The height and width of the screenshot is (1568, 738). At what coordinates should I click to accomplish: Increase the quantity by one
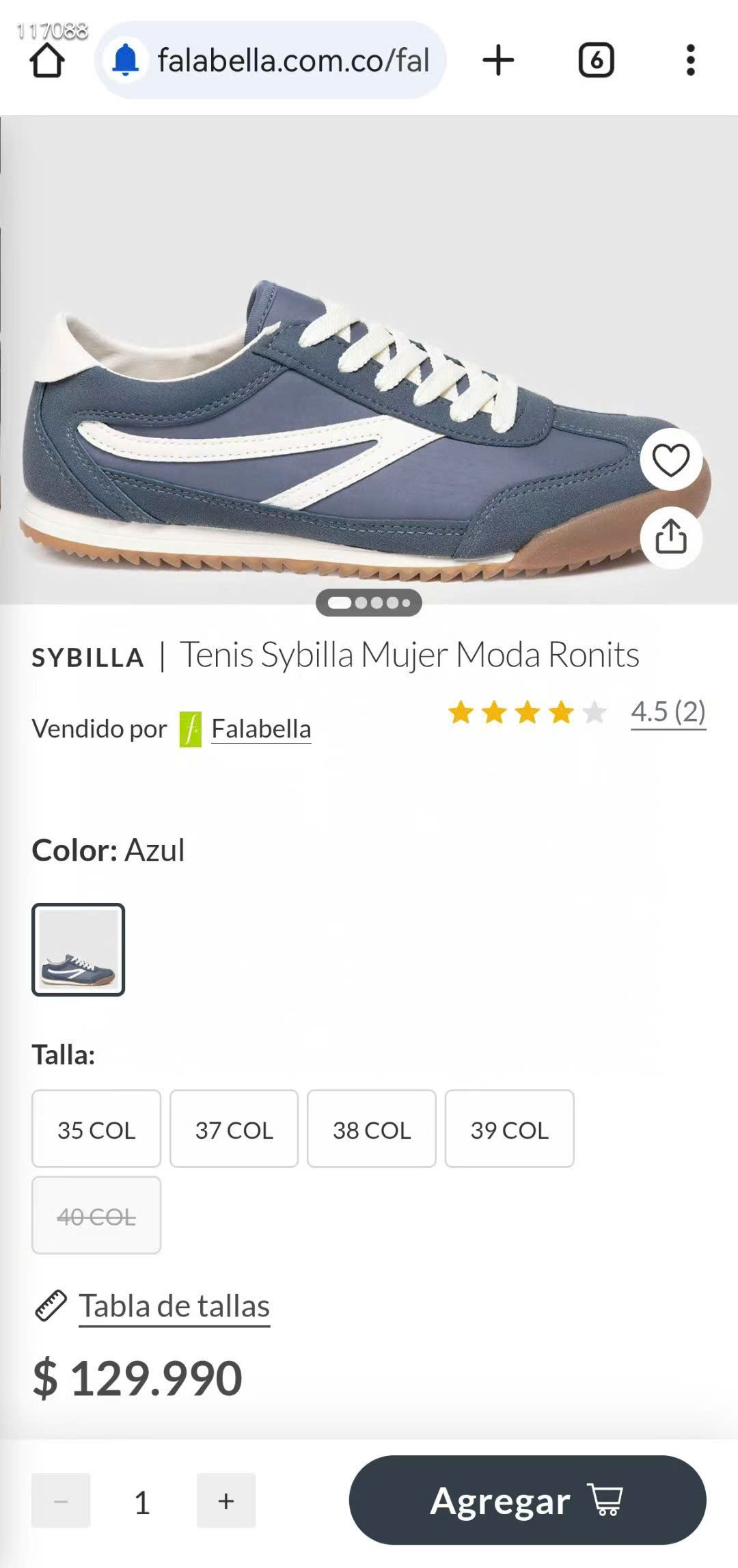[226, 1500]
